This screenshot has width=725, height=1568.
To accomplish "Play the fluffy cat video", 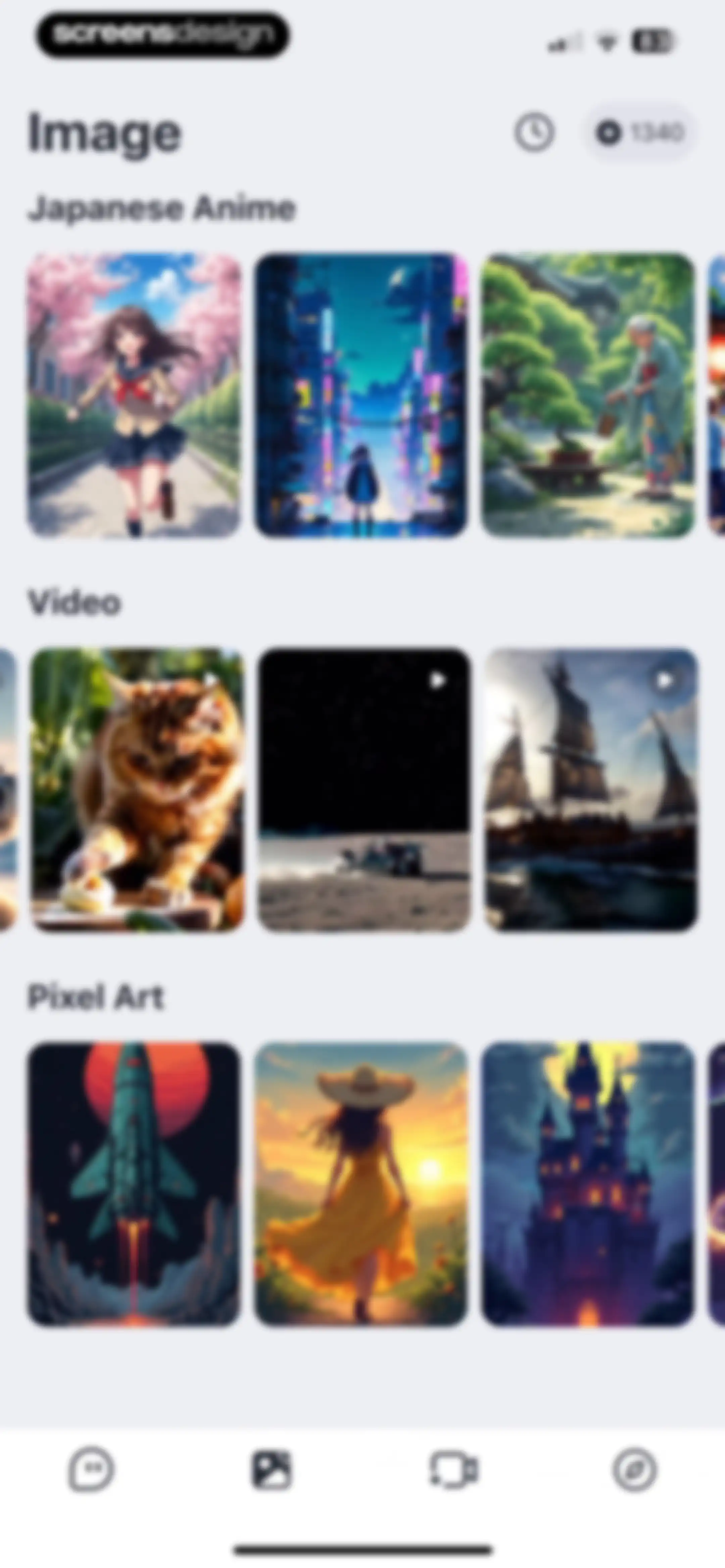I will point(138,789).
